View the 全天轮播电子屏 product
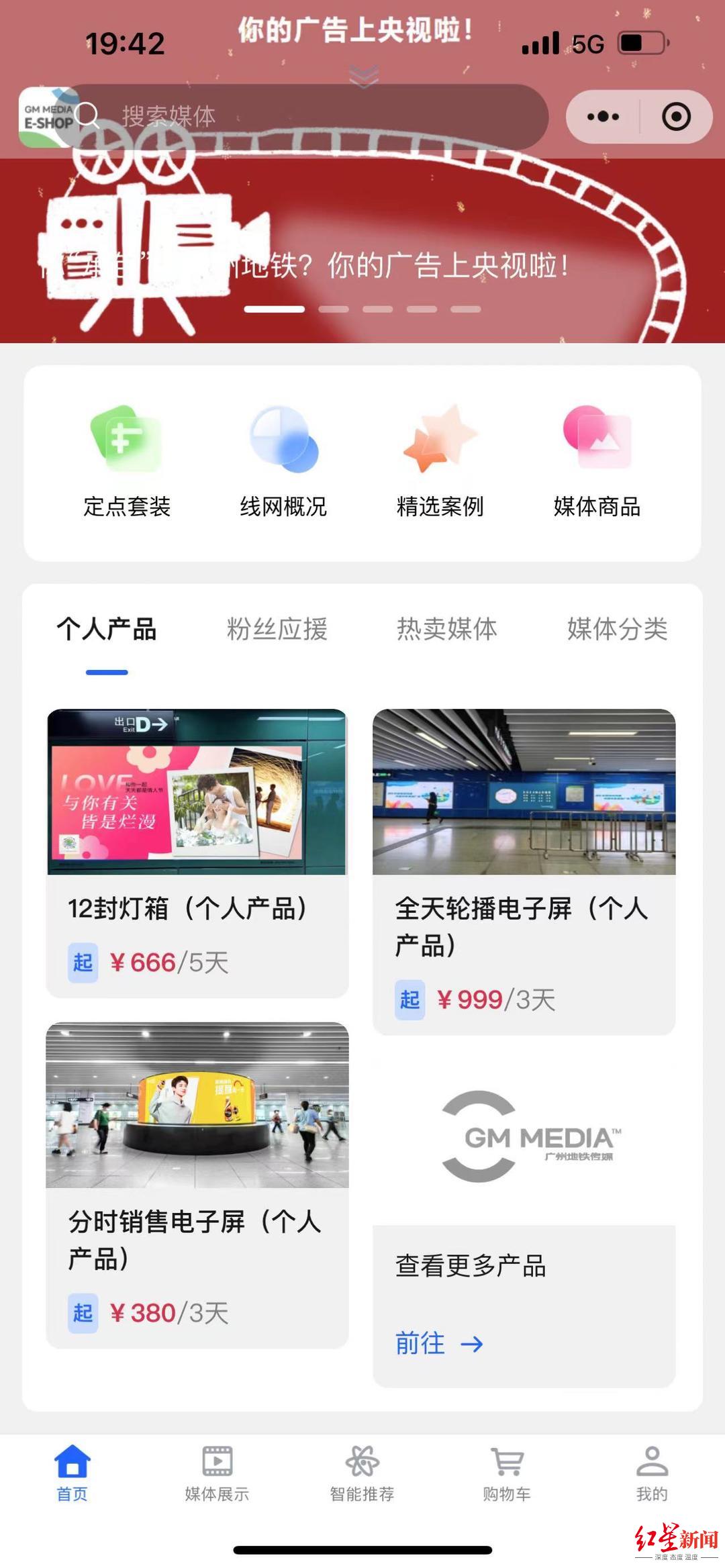Image resolution: width=725 pixels, height=1568 pixels. (x=524, y=871)
